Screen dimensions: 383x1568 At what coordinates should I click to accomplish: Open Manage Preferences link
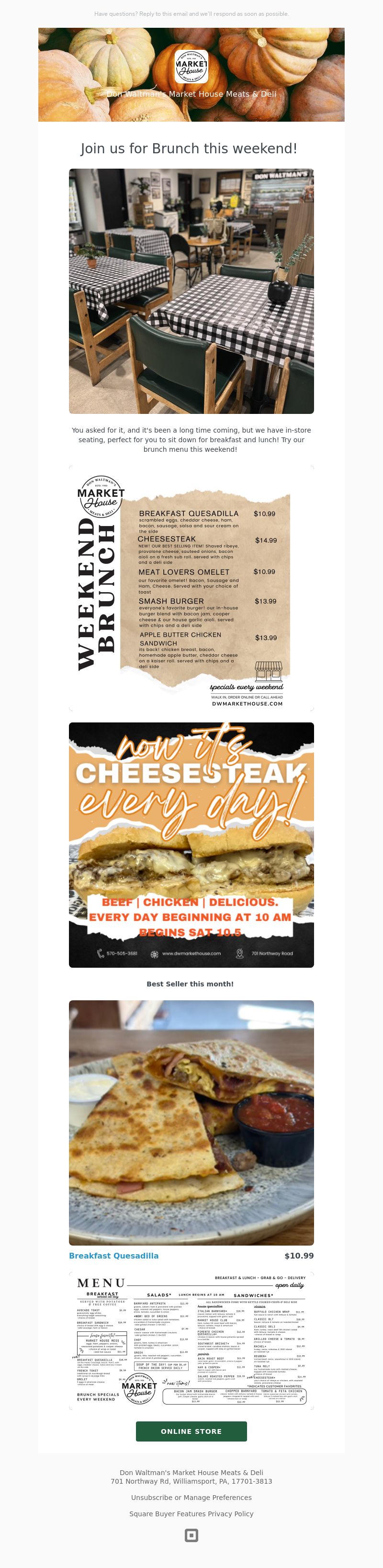click(218, 1498)
